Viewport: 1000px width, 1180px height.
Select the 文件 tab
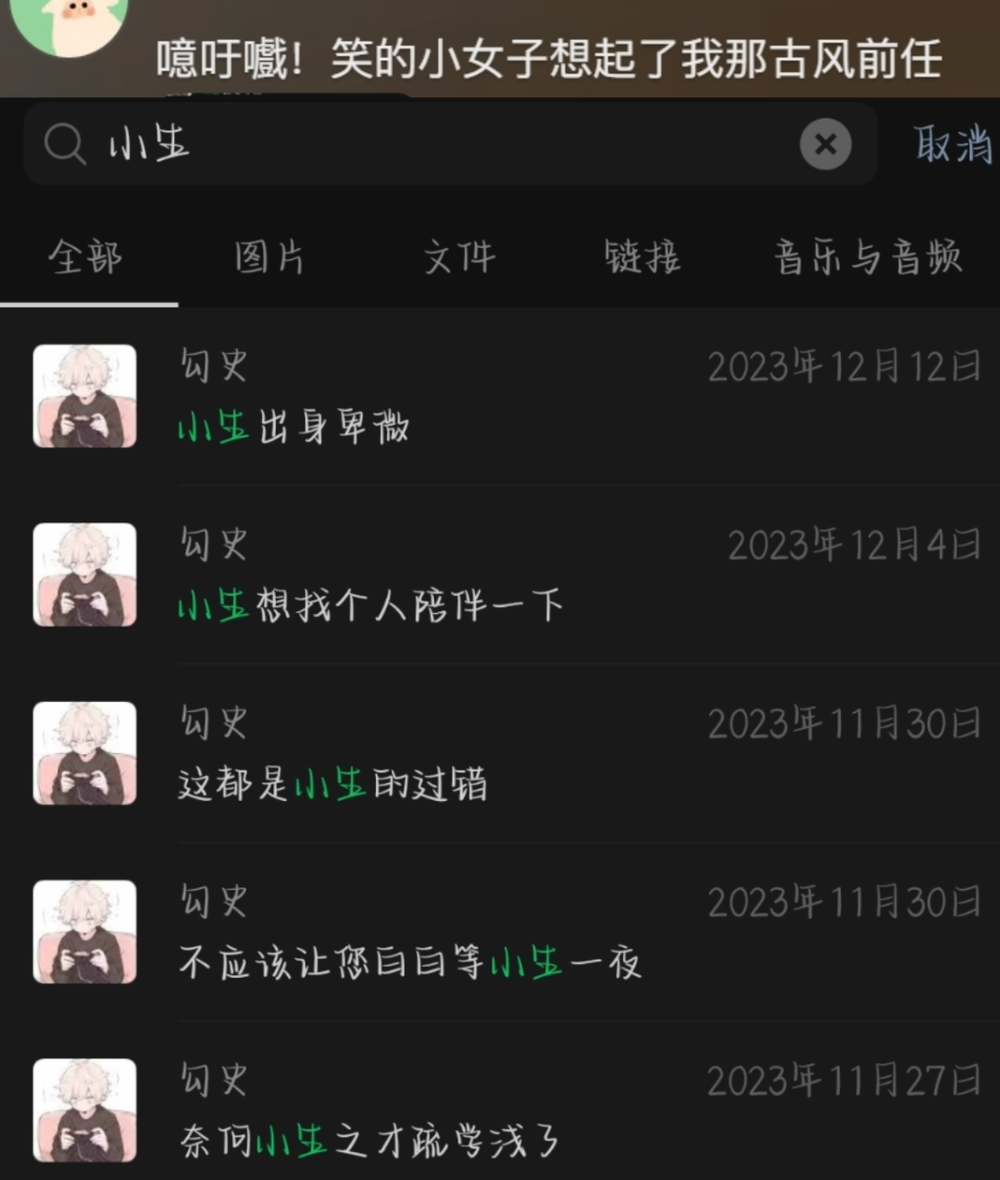click(459, 258)
